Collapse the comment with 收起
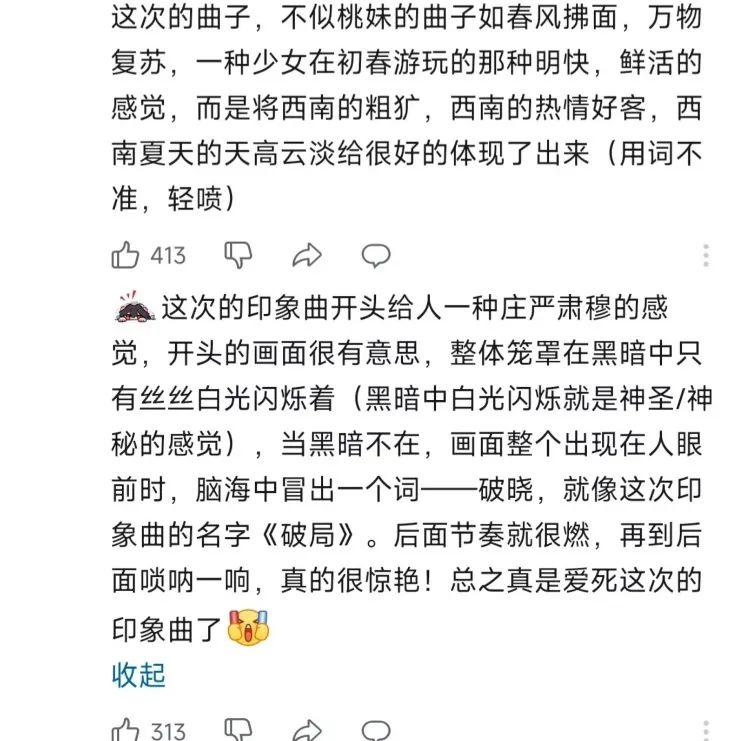 pos(138,675)
